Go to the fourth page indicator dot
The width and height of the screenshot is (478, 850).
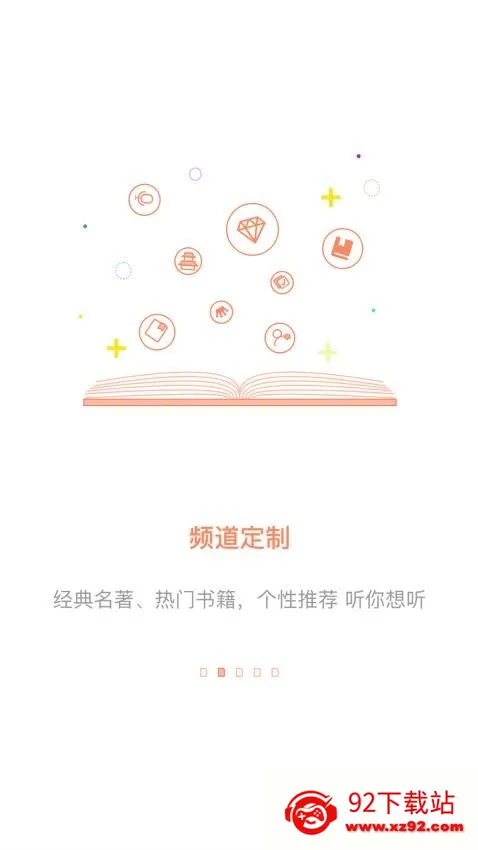click(x=257, y=672)
